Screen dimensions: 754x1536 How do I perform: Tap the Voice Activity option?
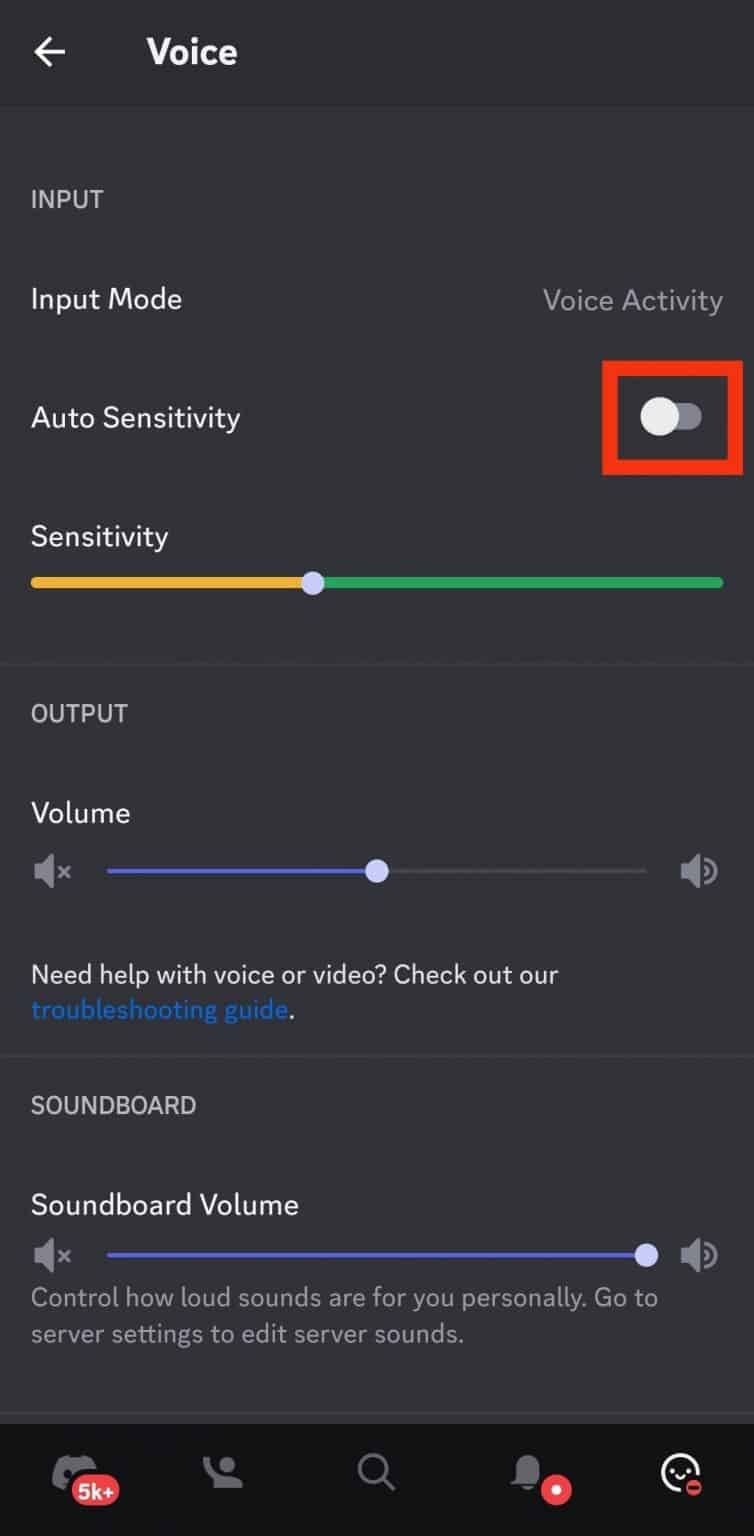point(633,300)
